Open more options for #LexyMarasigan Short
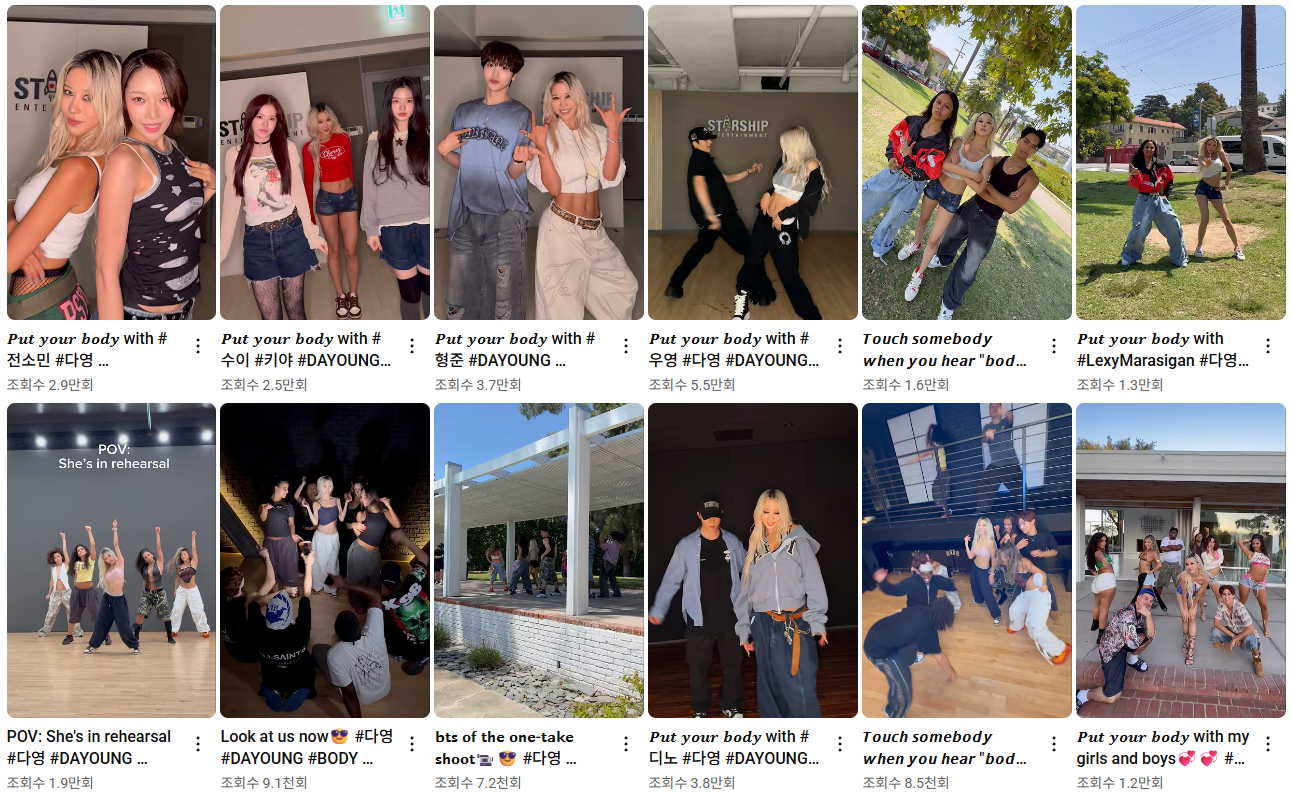The width and height of the screenshot is (1292, 792). (x=1268, y=346)
